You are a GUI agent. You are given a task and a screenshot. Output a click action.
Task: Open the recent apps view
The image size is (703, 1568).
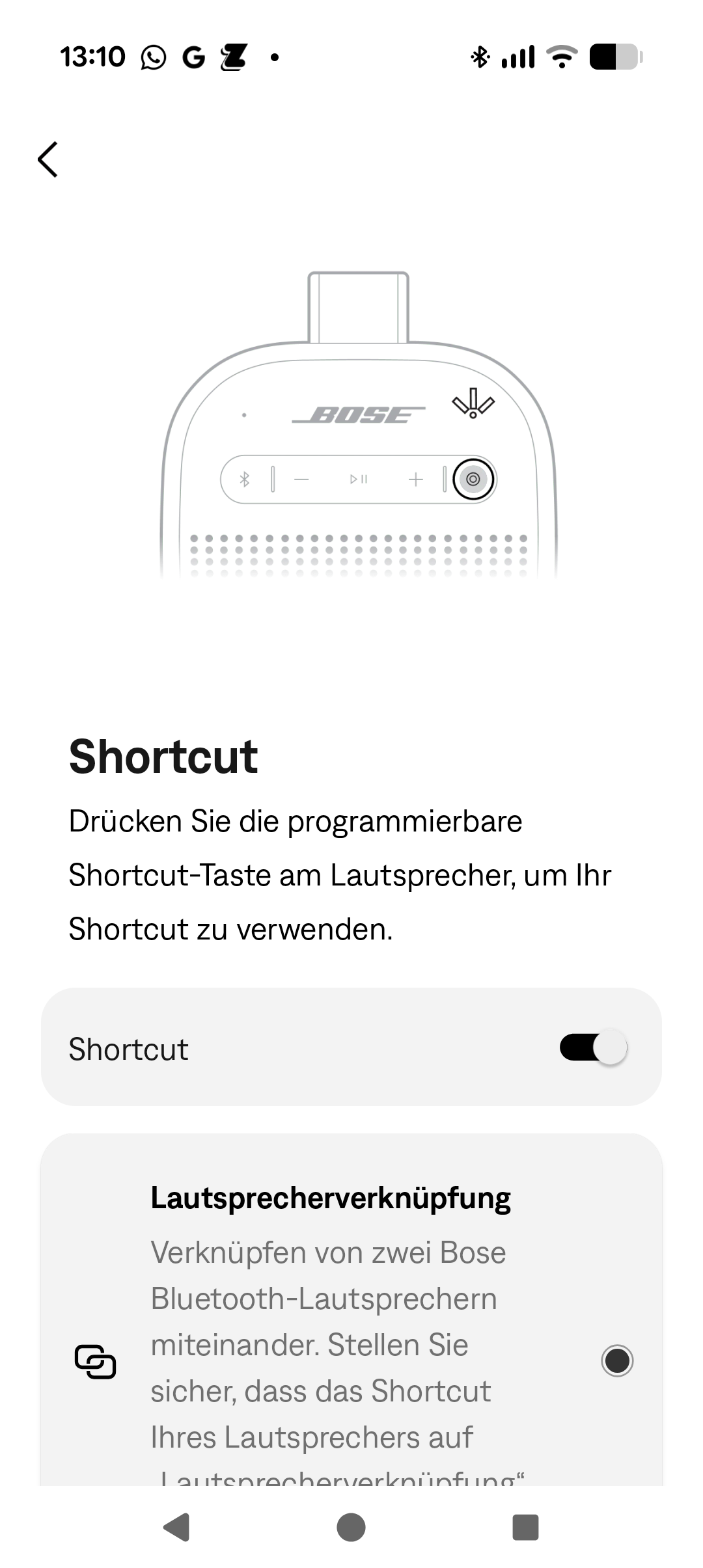click(525, 1526)
